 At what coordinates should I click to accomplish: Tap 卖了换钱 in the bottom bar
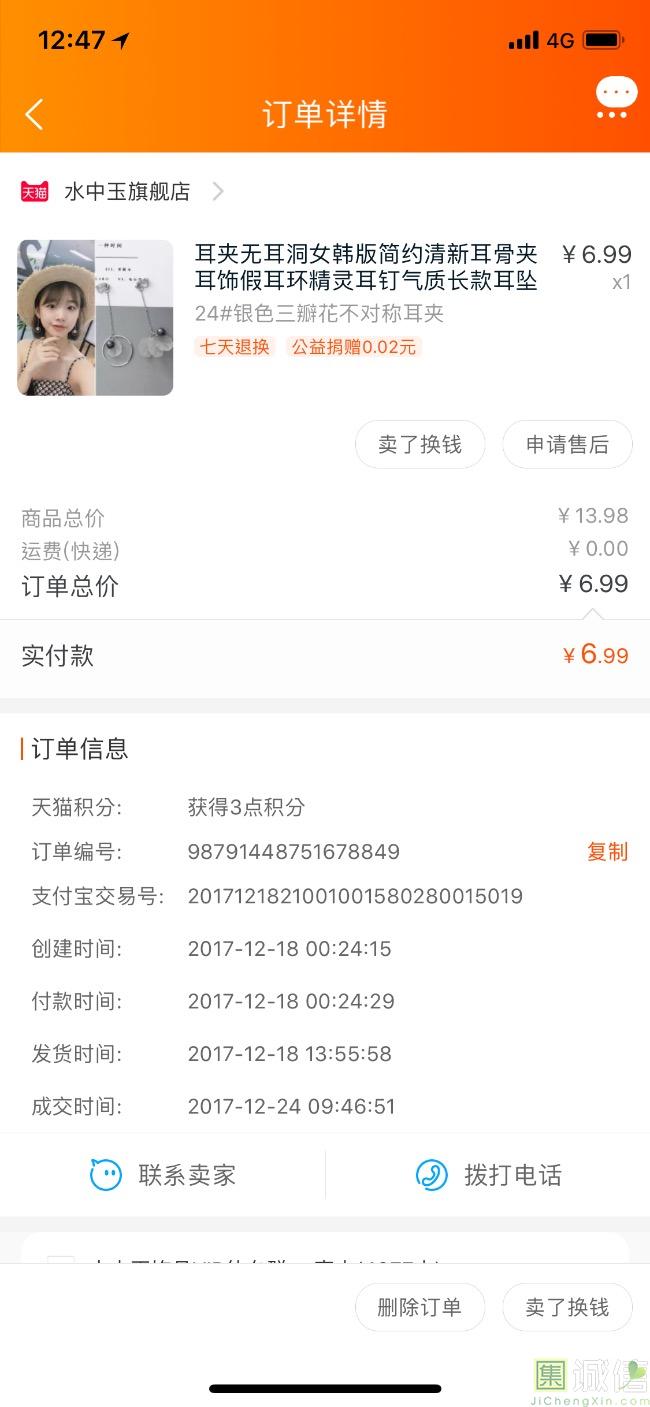pos(567,1307)
